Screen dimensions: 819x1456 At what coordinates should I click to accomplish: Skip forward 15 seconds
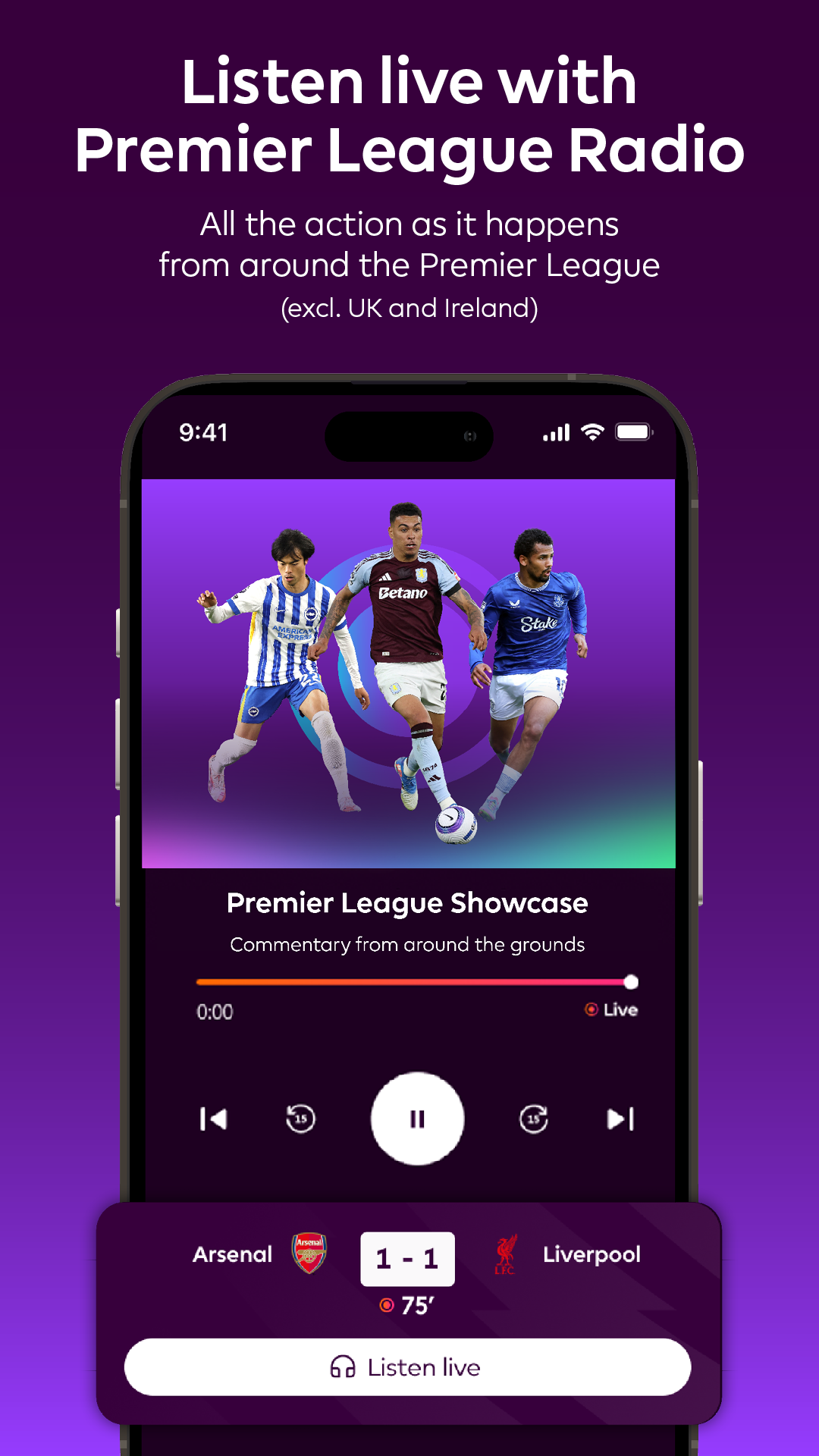(x=532, y=1117)
